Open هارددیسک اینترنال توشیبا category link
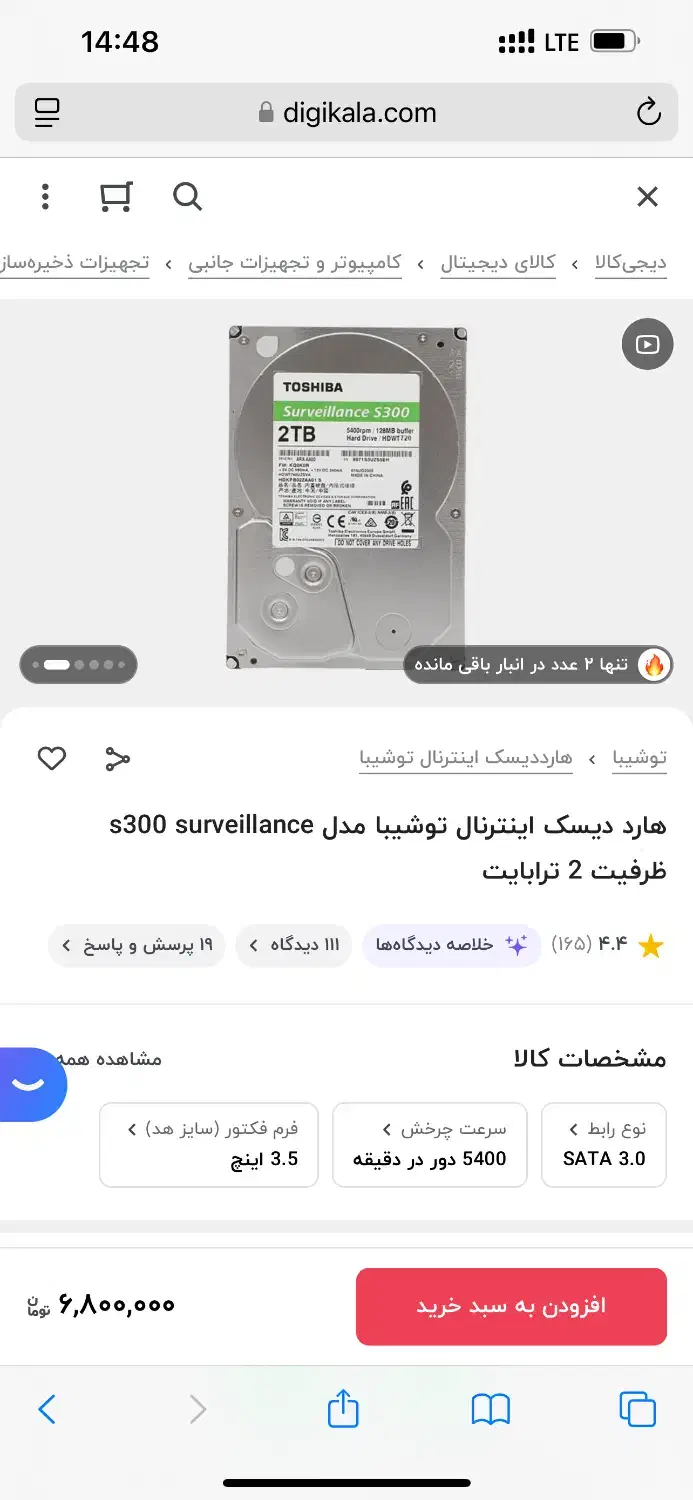This screenshot has width=693, height=1500. (466, 758)
